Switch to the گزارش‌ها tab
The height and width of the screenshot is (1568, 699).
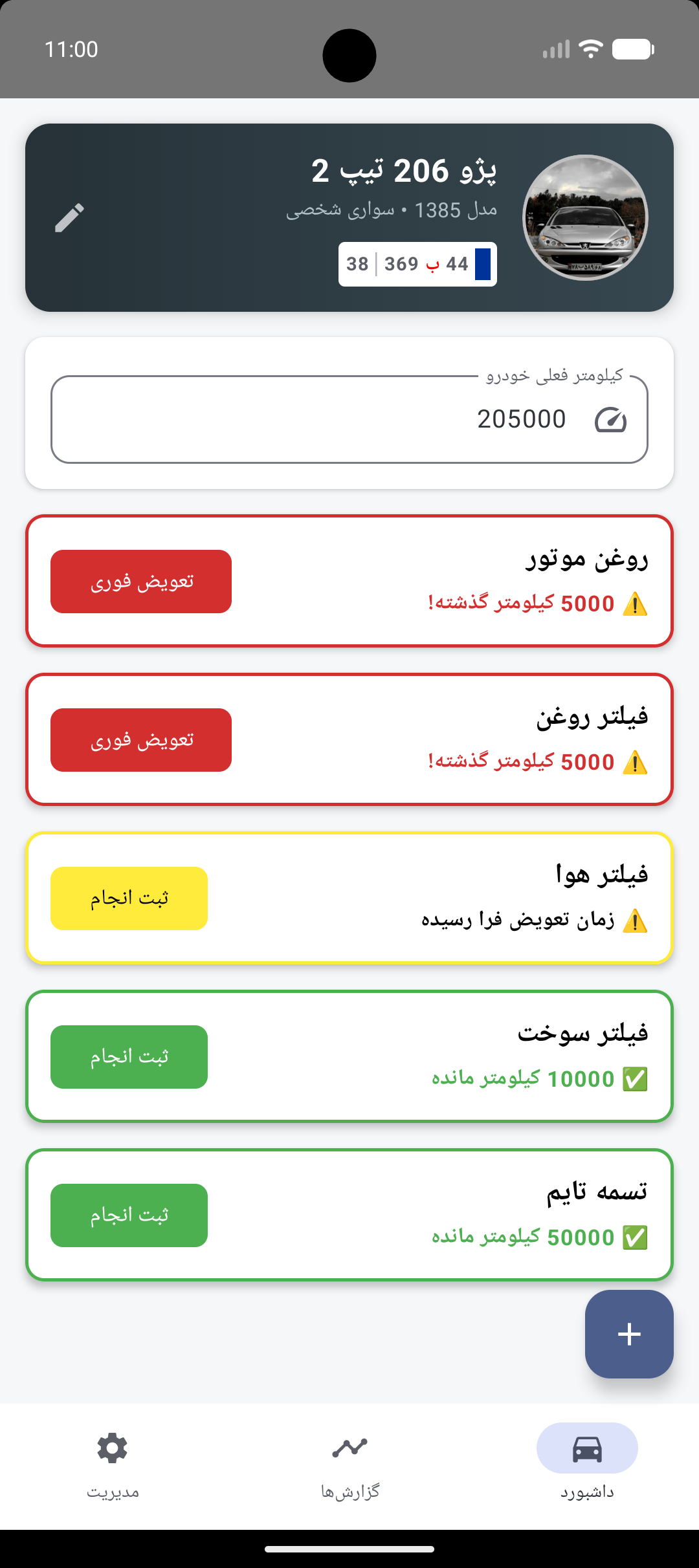(349, 1465)
